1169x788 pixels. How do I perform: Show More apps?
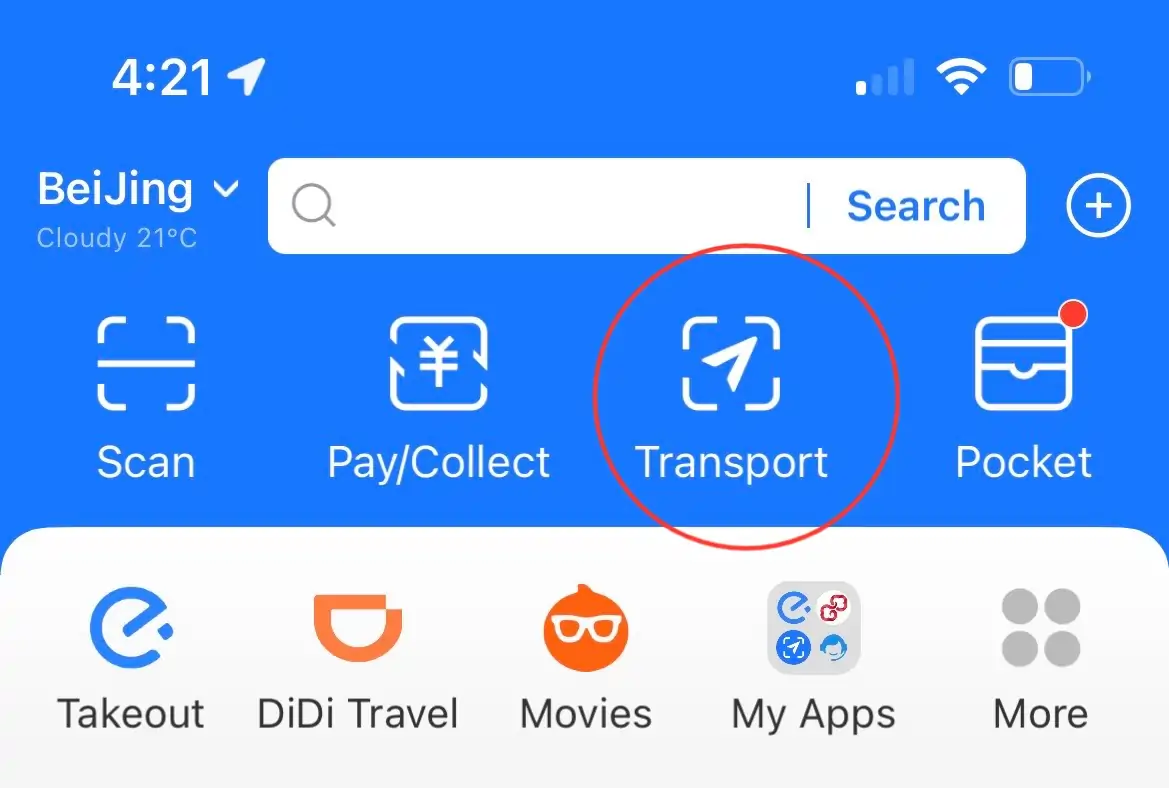[1040, 657]
